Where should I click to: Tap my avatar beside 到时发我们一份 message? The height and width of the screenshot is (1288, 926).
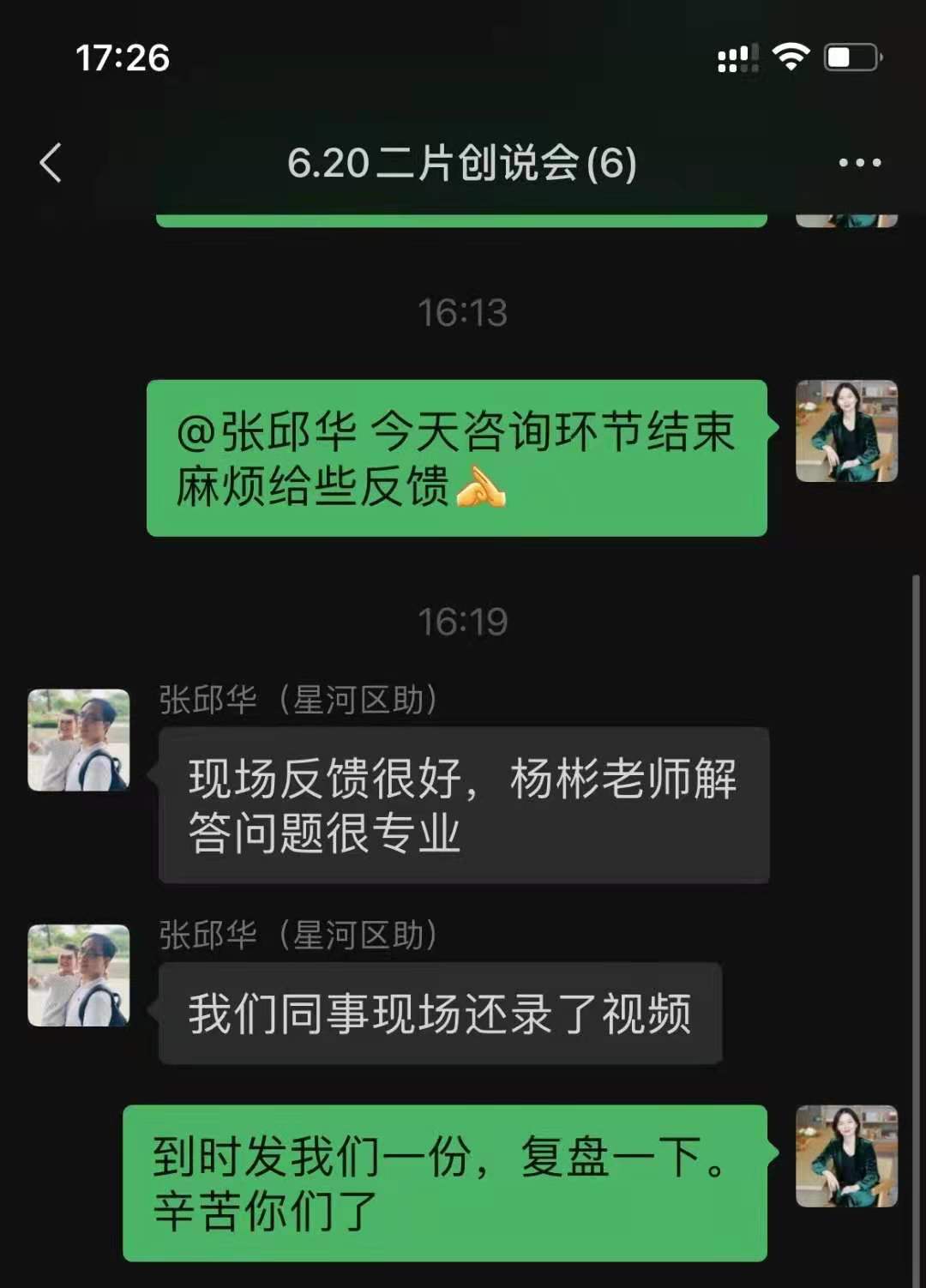point(846,1156)
